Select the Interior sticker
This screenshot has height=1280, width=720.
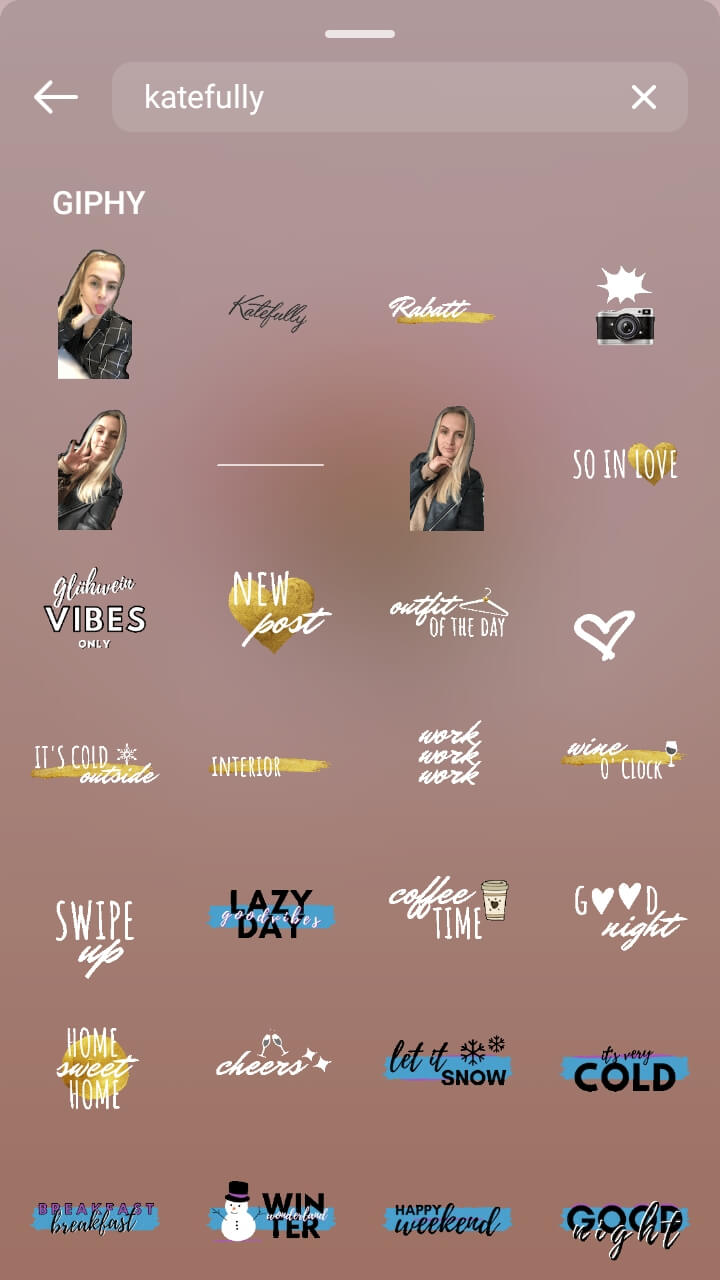click(x=268, y=767)
